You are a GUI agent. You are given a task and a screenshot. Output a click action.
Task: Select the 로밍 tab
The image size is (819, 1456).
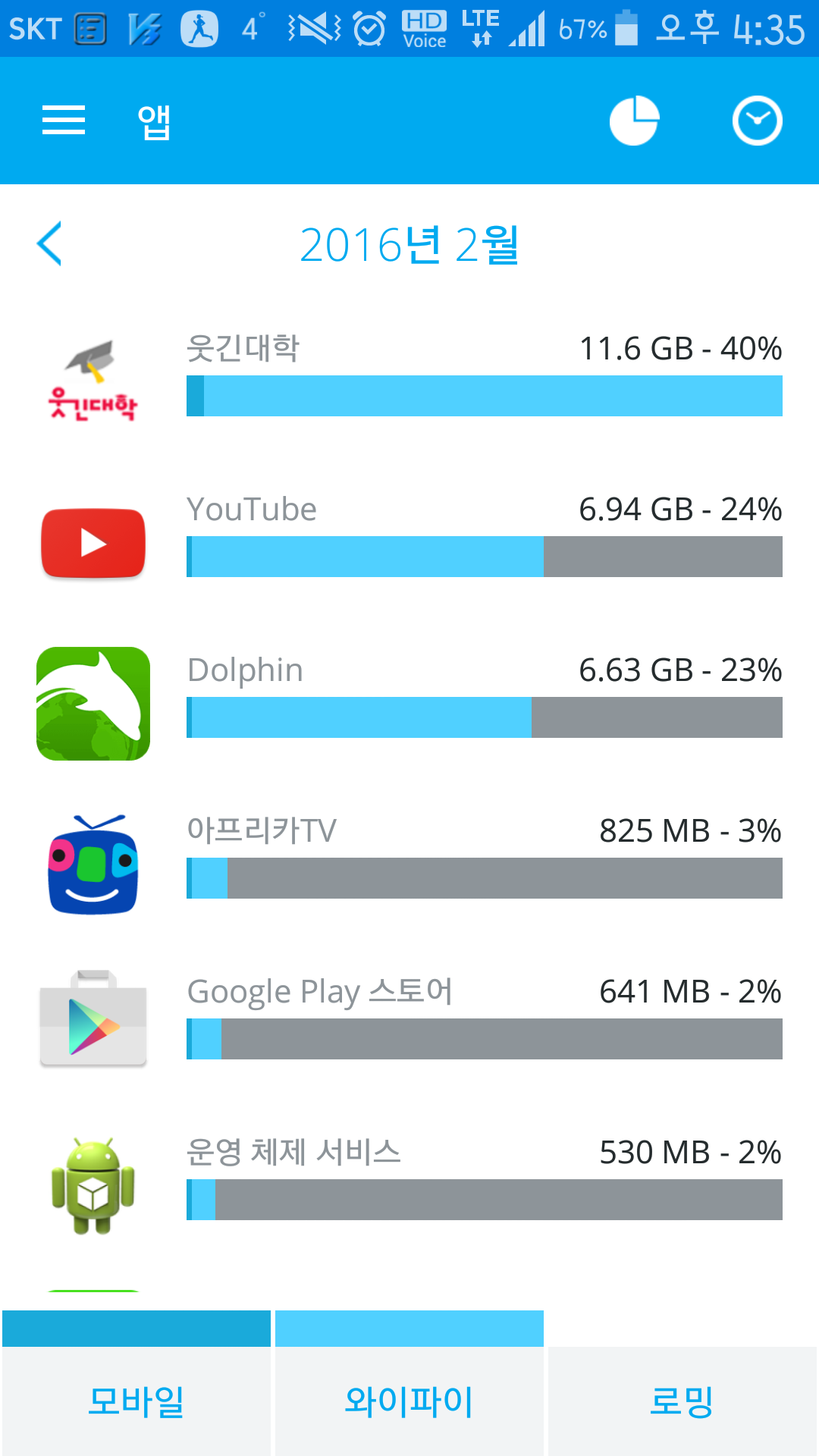(682, 1400)
